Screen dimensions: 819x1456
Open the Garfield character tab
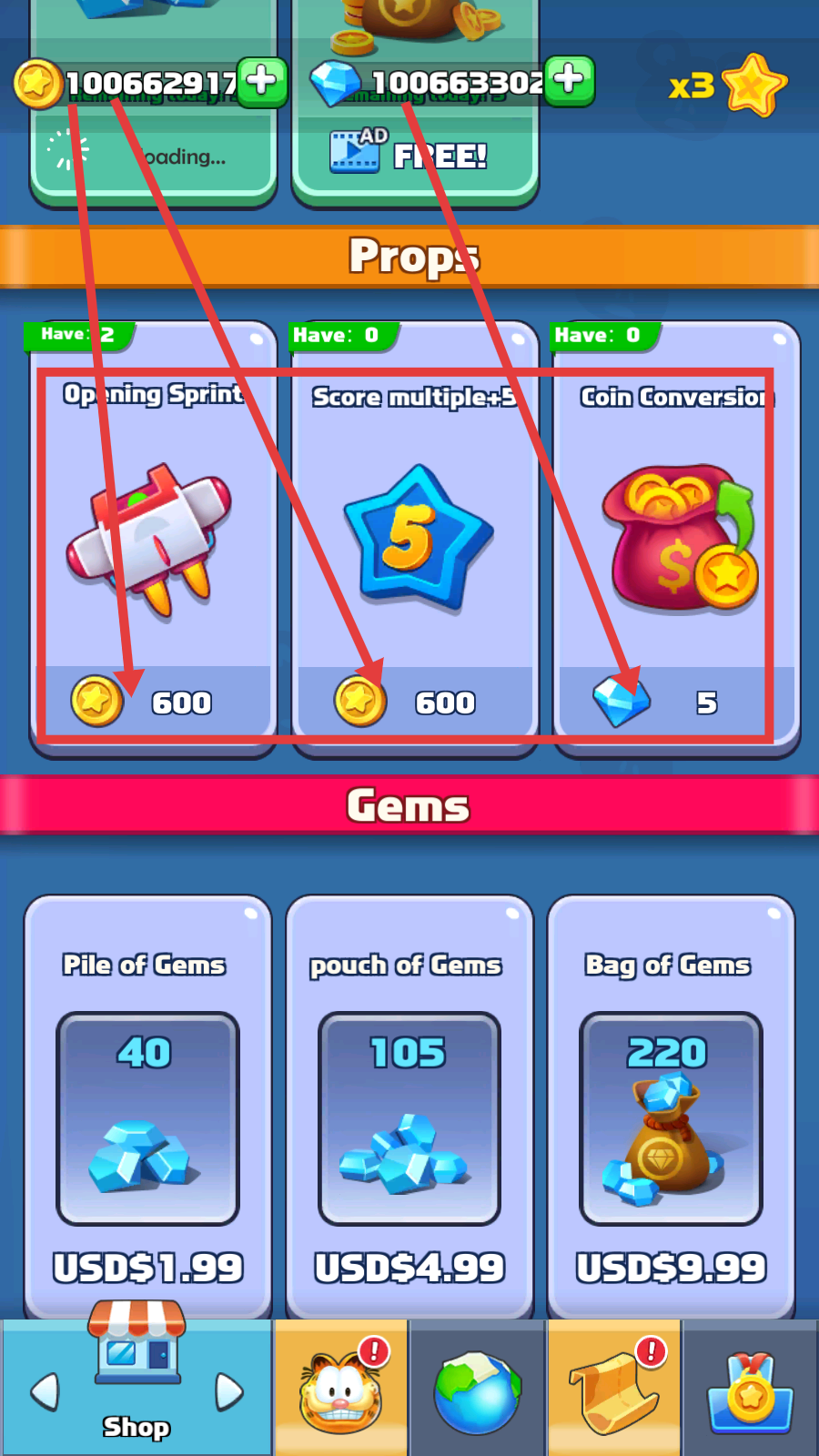341,1390
